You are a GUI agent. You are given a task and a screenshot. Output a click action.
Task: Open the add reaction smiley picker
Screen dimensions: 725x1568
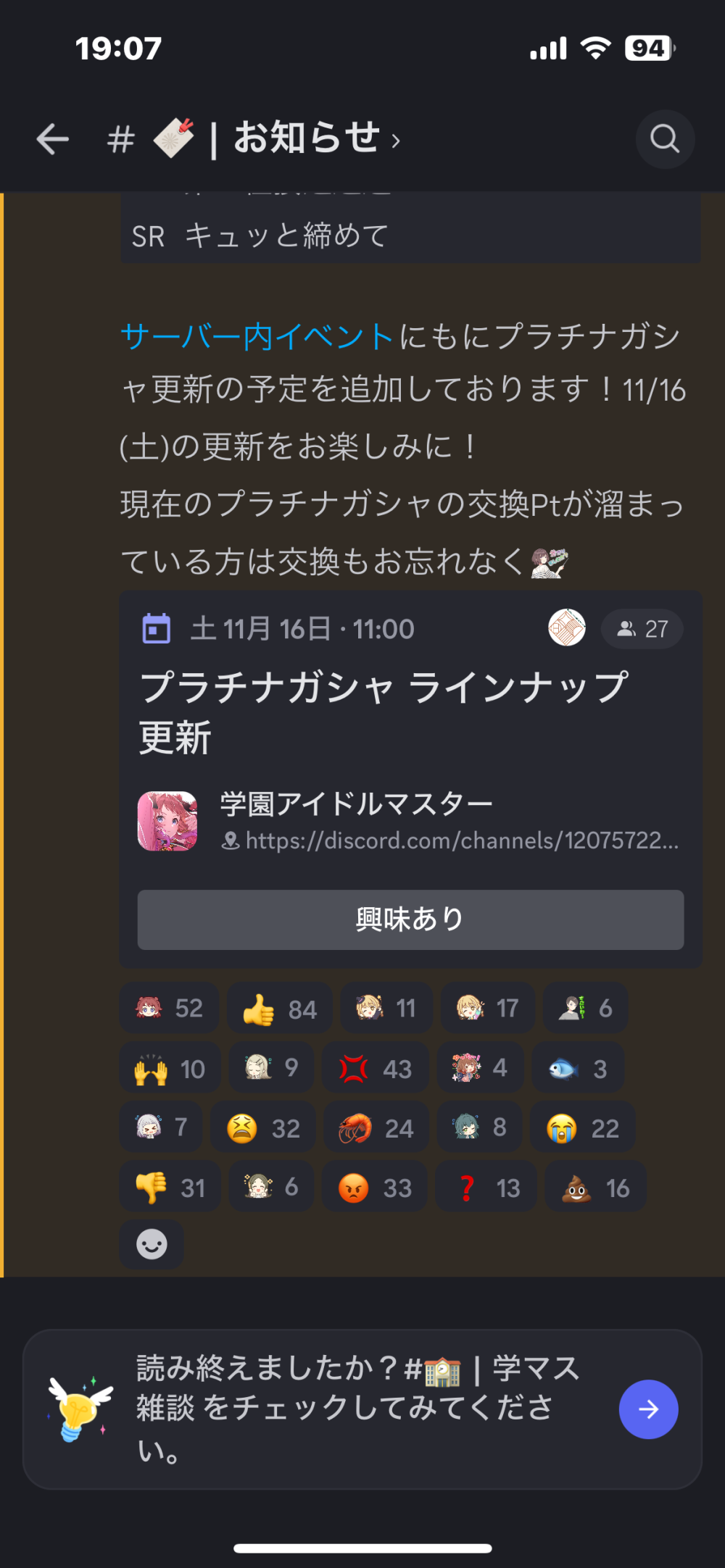152,1244
